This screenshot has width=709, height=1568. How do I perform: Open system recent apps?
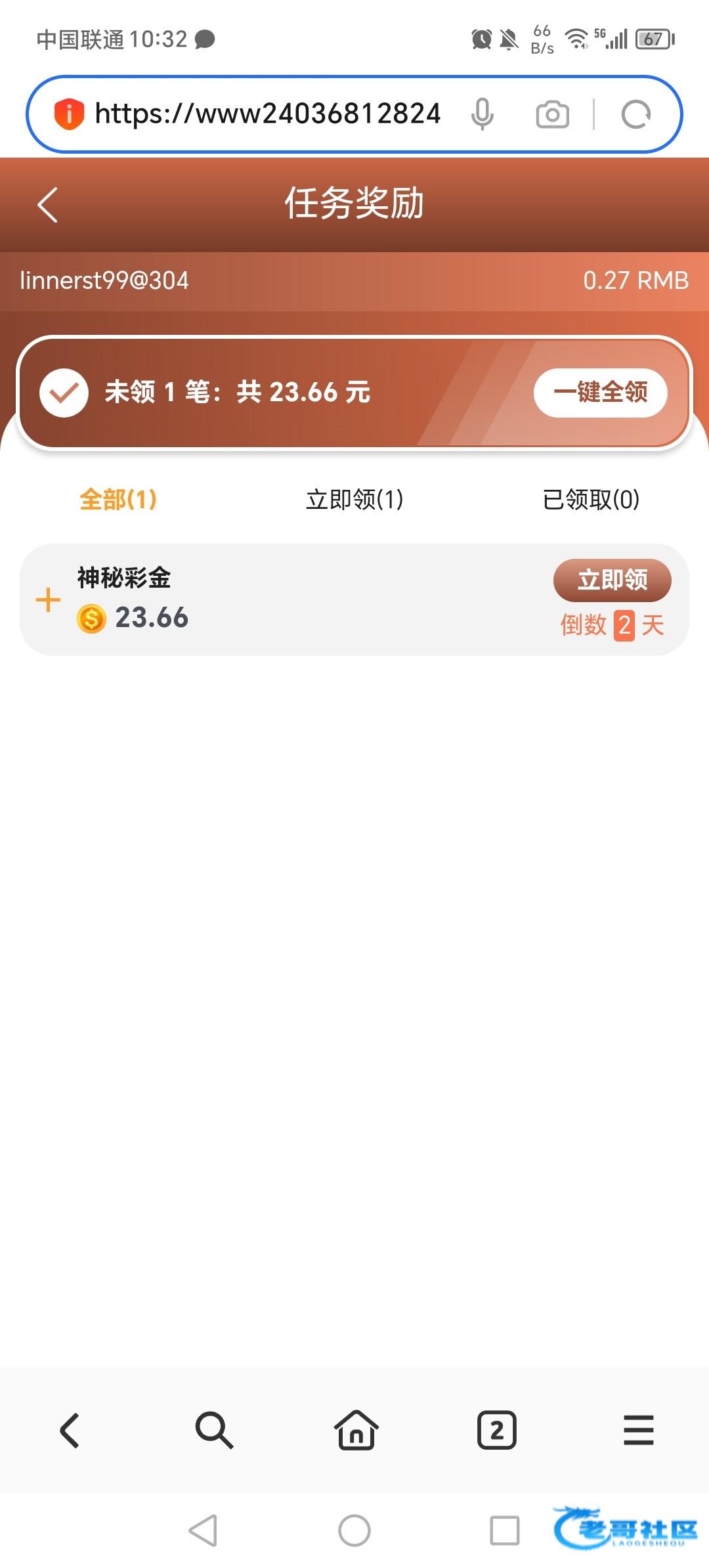click(505, 1531)
